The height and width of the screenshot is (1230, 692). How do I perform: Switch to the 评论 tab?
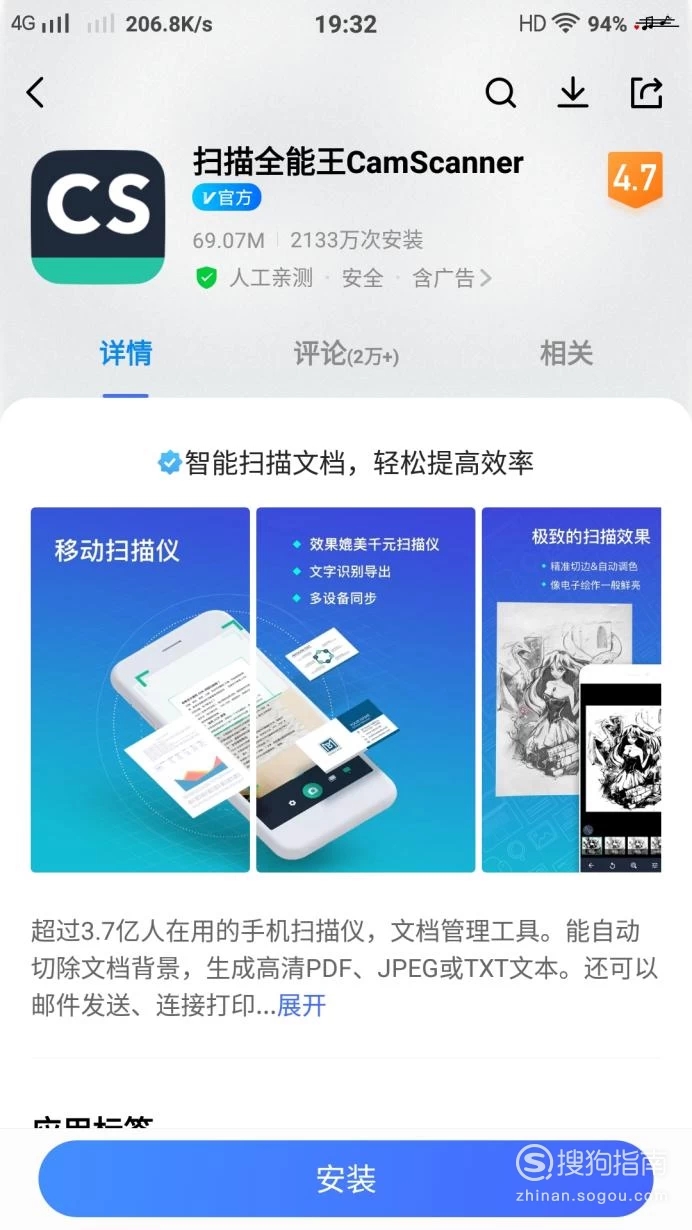point(345,354)
